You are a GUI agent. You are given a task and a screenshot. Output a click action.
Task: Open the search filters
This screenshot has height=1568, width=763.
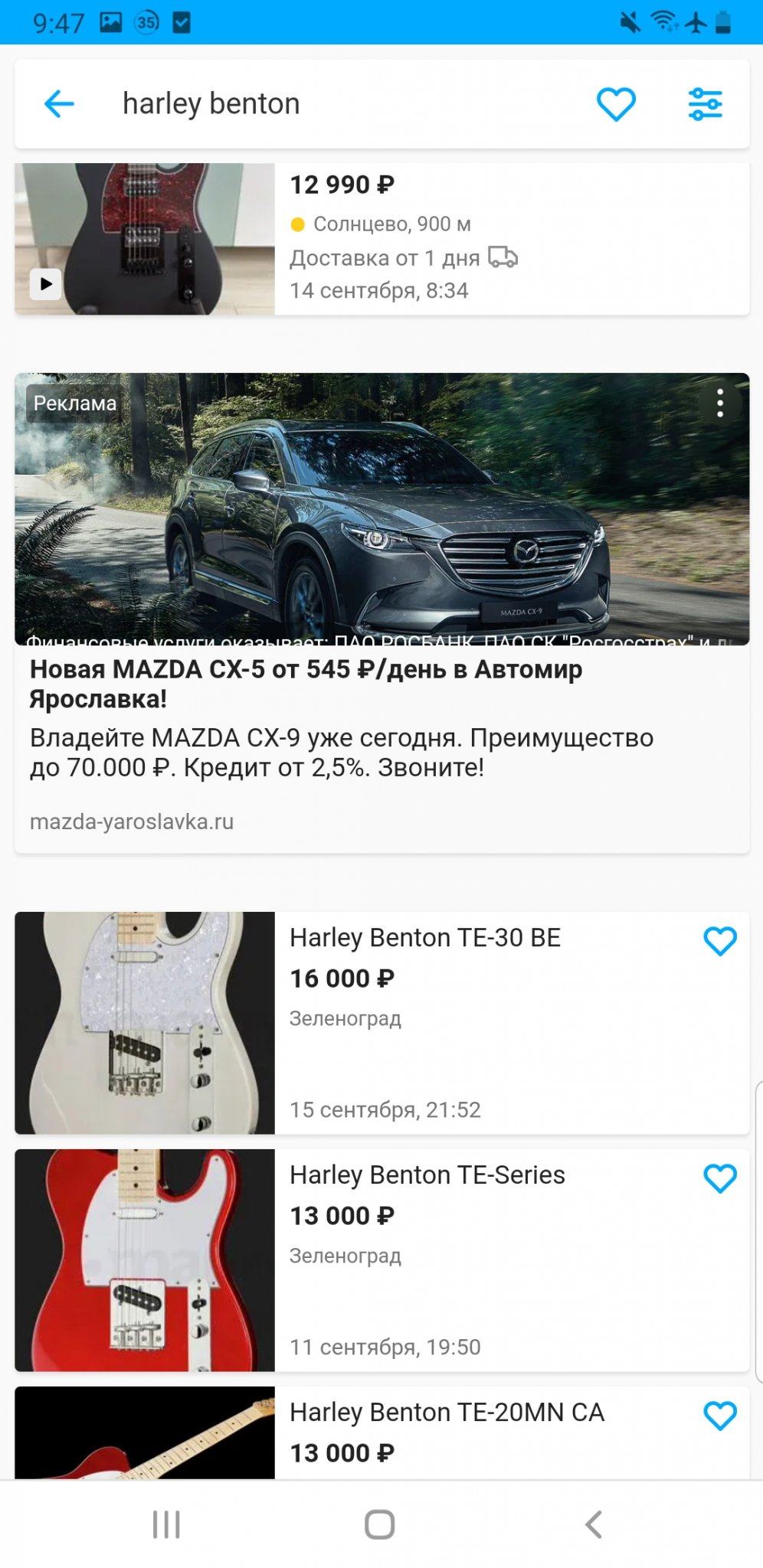pyautogui.click(x=705, y=104)
